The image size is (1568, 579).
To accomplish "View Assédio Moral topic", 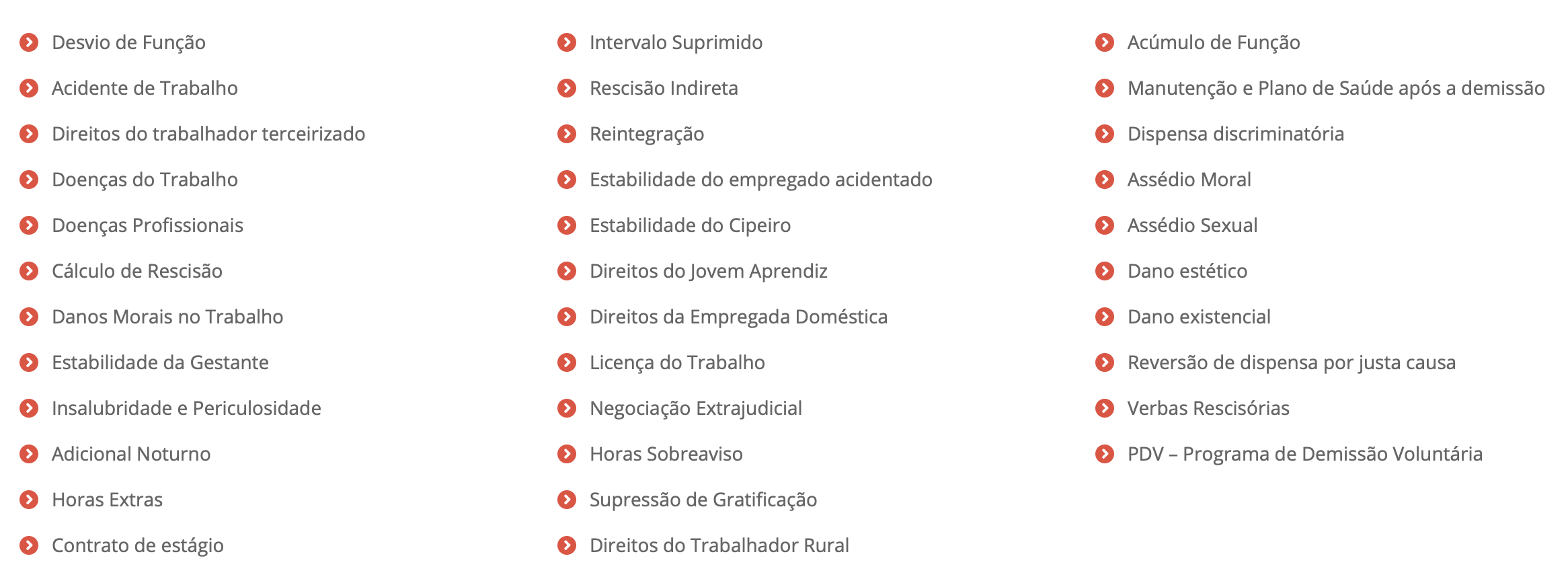I will pos(1189,180).
